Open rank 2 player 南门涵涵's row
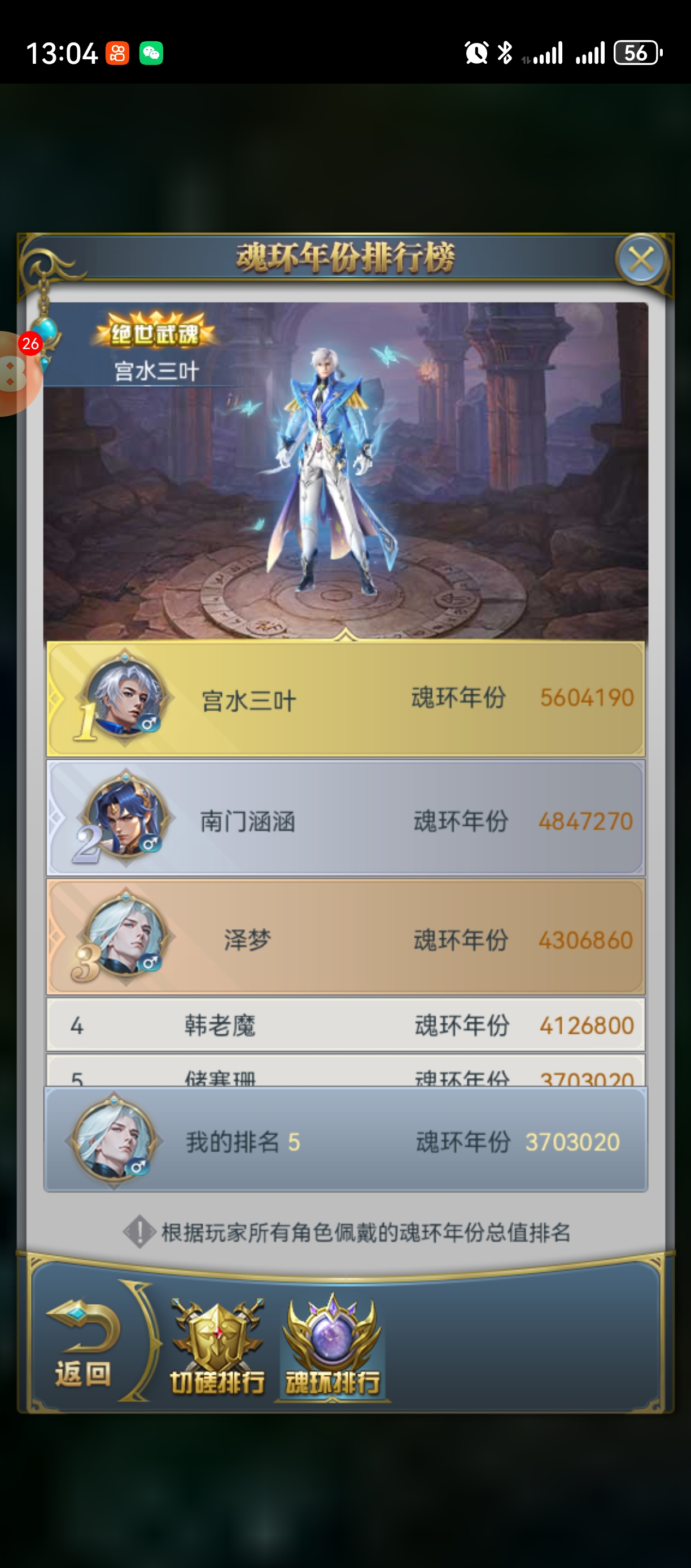Screen dimensions: 691x1568 (x=345, y=817)
